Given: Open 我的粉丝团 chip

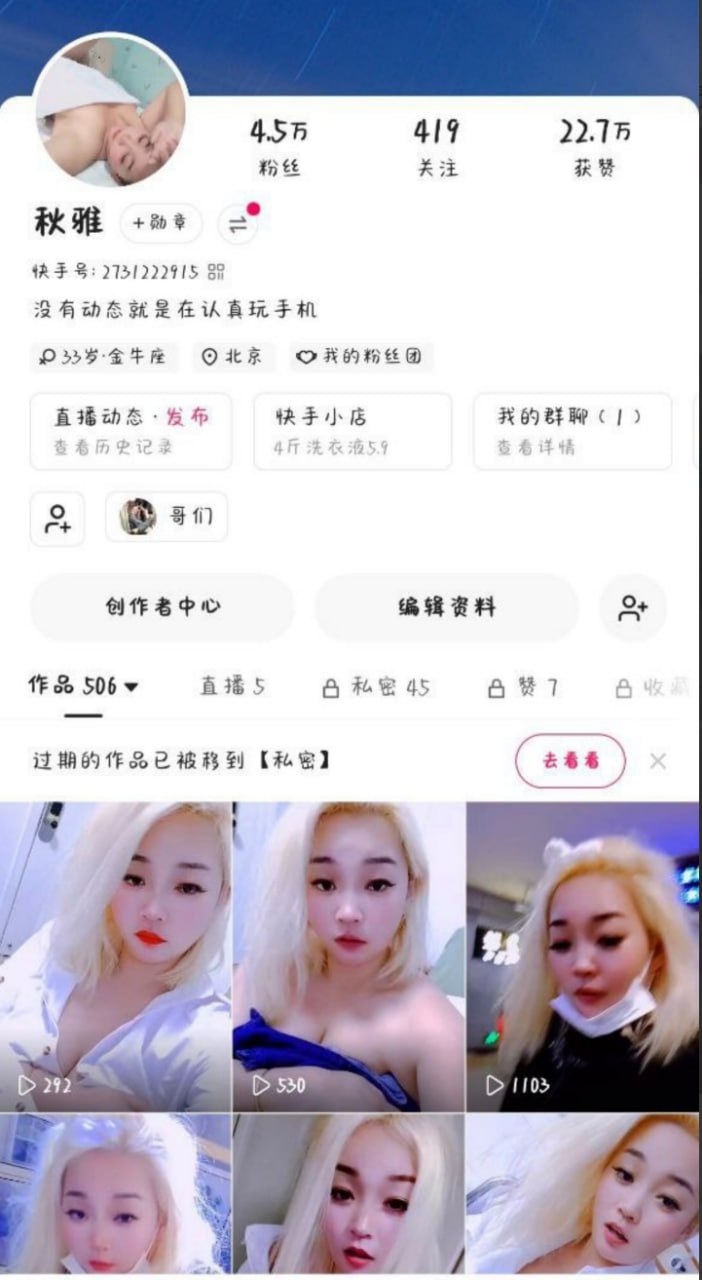Looking at the screenshot, I should pyautogui.click(x=362, y=356).
